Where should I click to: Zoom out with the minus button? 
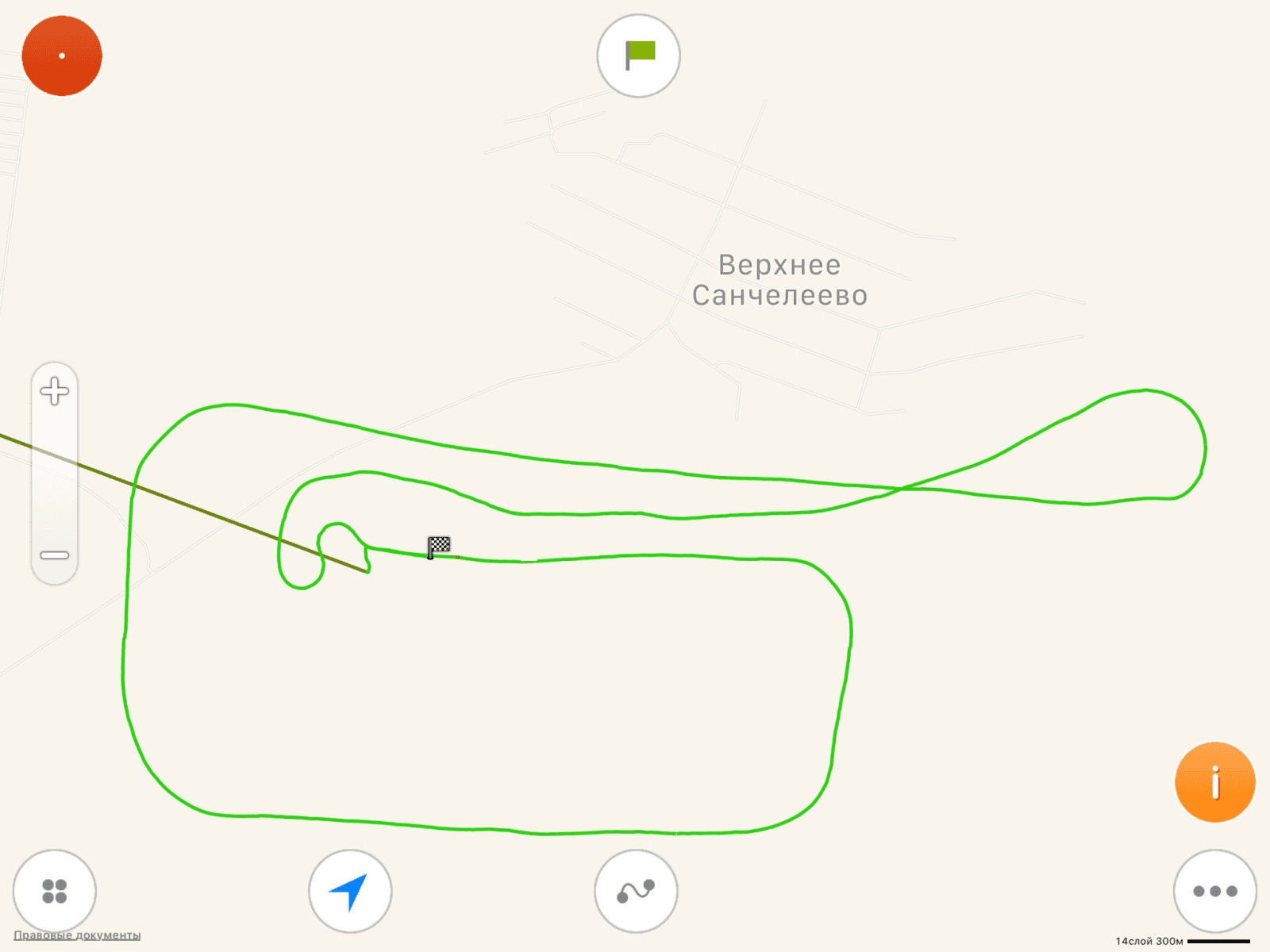click(54, 555)
